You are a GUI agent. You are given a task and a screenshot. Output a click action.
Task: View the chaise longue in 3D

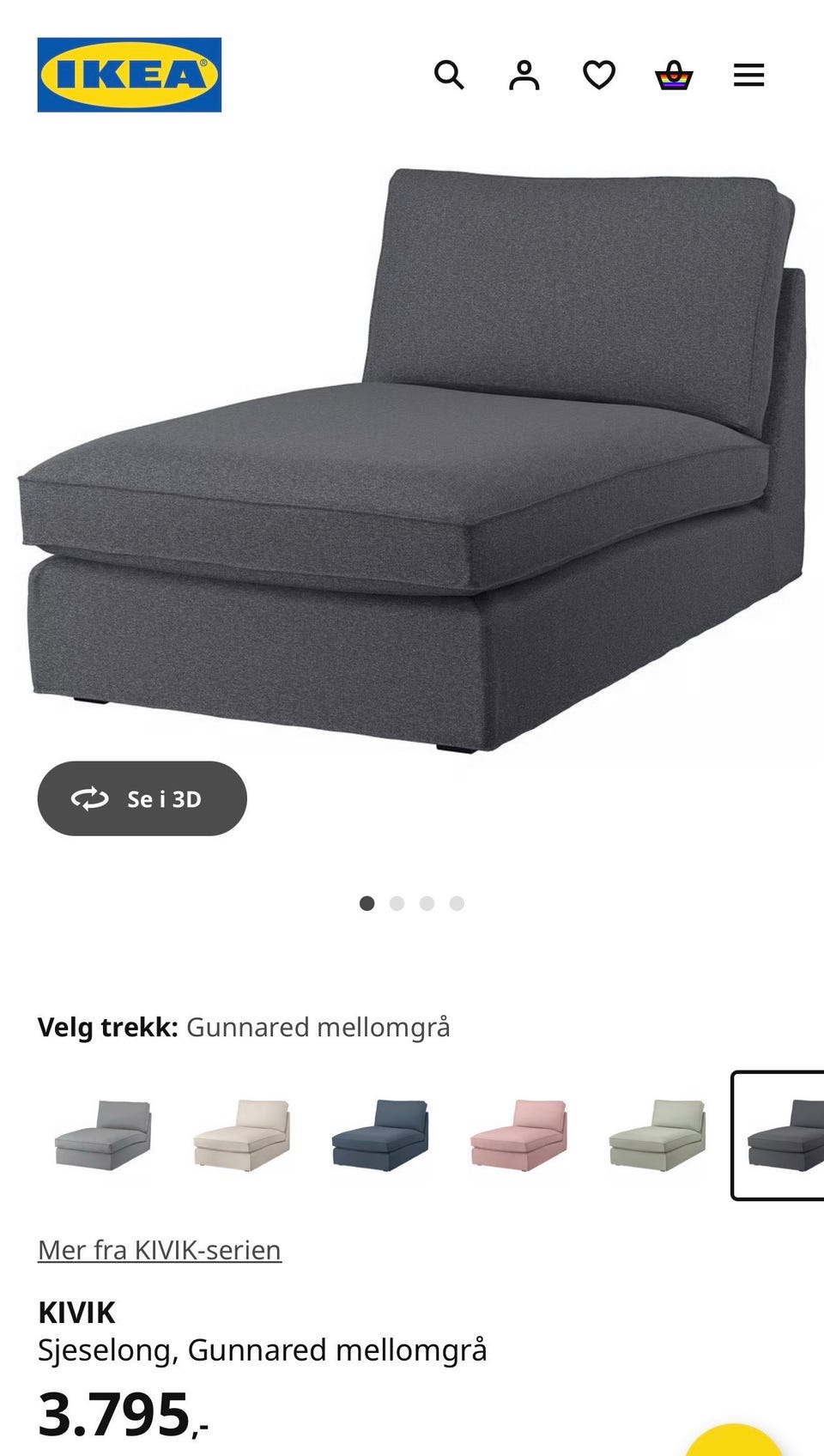(142, 798)
